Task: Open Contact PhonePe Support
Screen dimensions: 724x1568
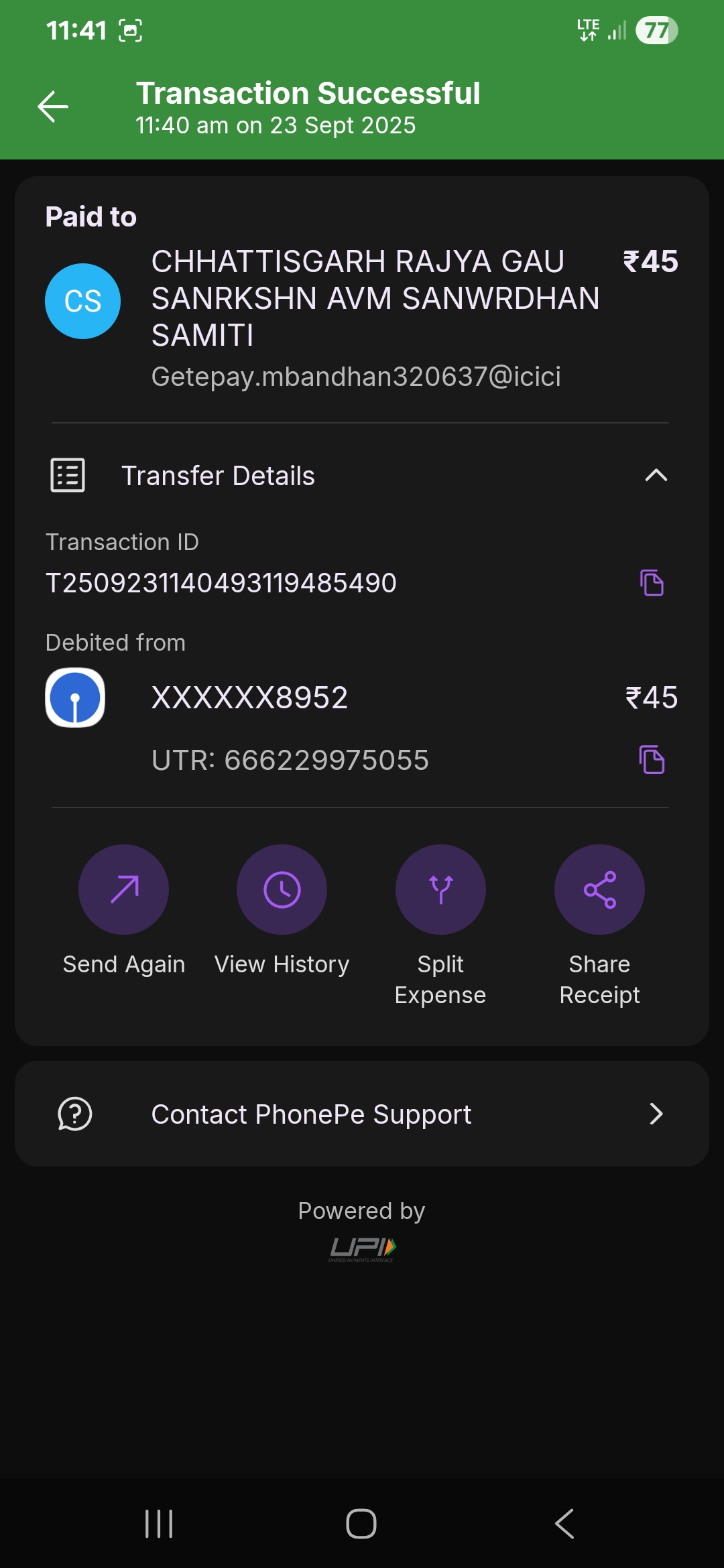Action: click(362, 1114)
